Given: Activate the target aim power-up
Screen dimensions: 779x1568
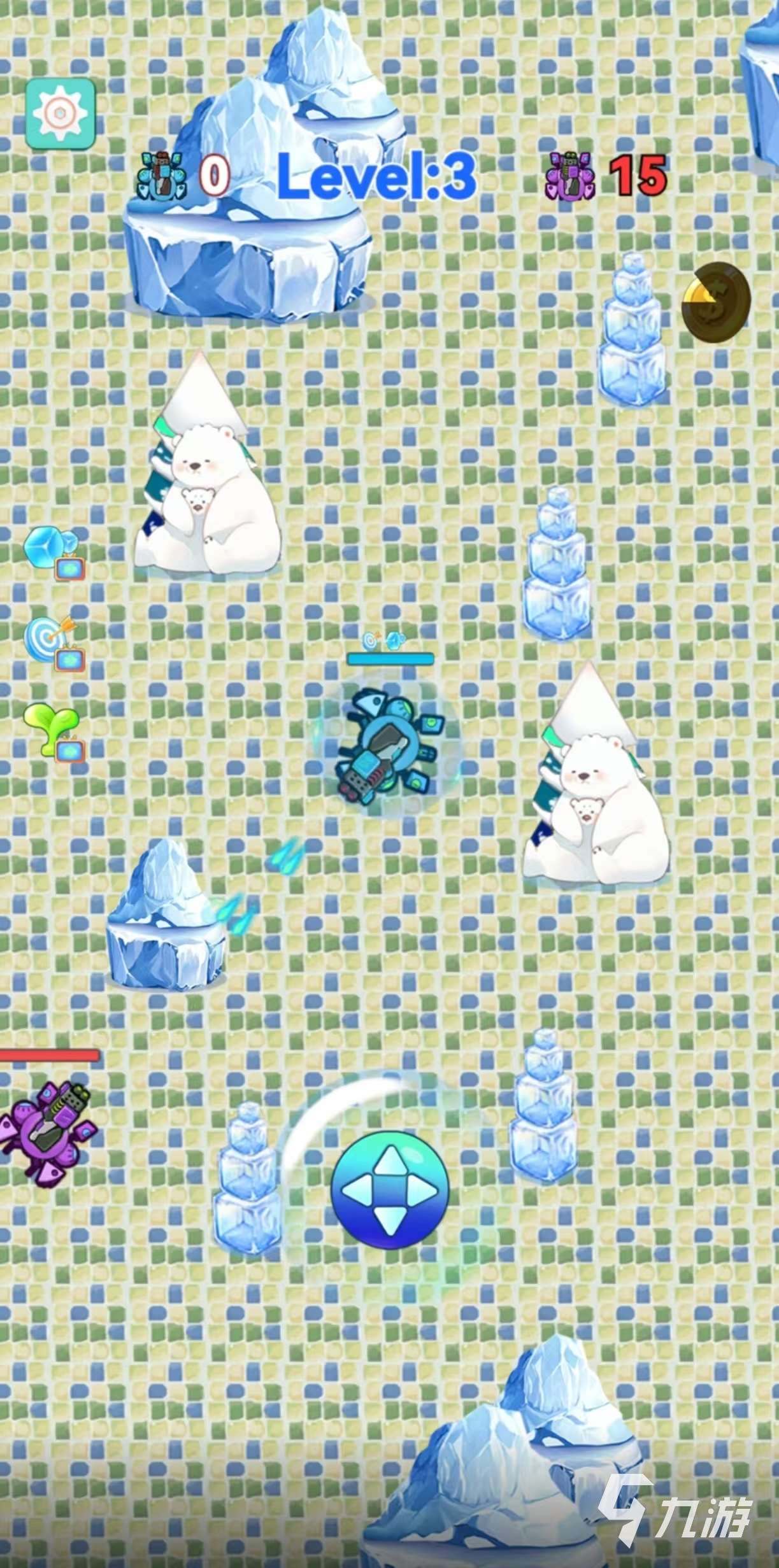Looking at the screenshot, I should [x=54, y=642].
